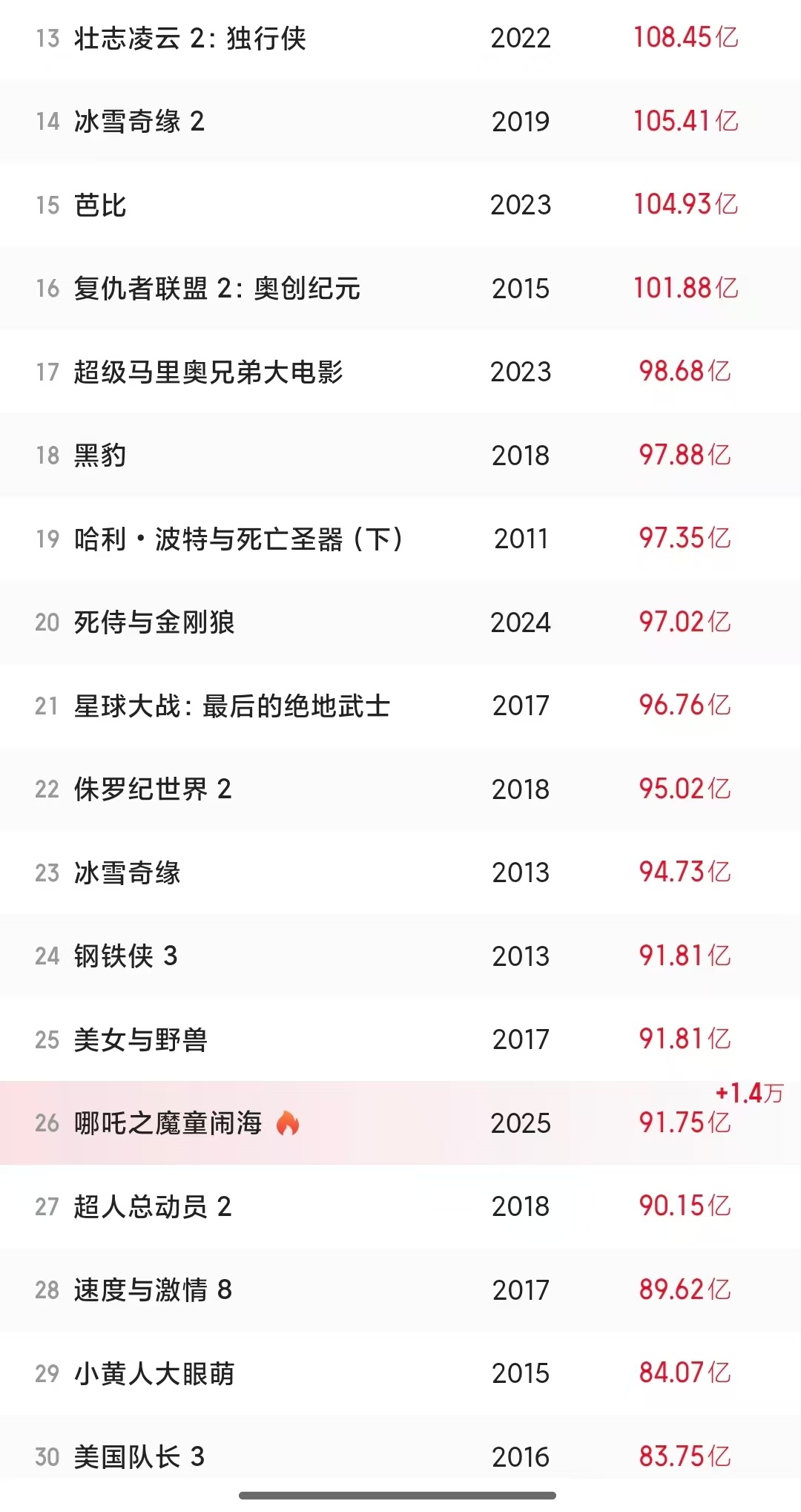This screenshot has height=1512, width=801.
Task: Select 美国队长 3 ranked 30
Action: tap(400, 1456)
